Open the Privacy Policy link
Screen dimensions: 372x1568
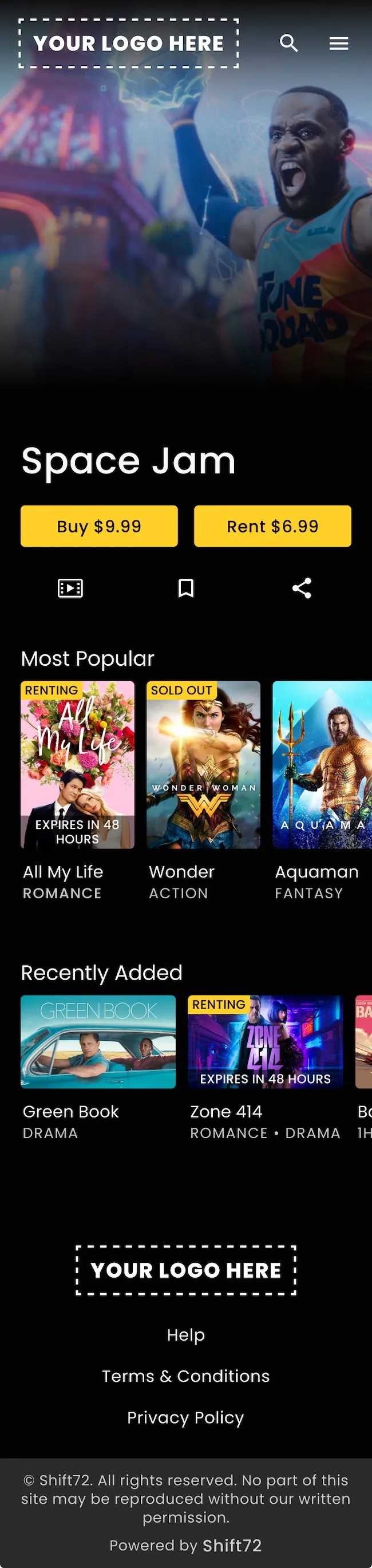(185, 1417)
